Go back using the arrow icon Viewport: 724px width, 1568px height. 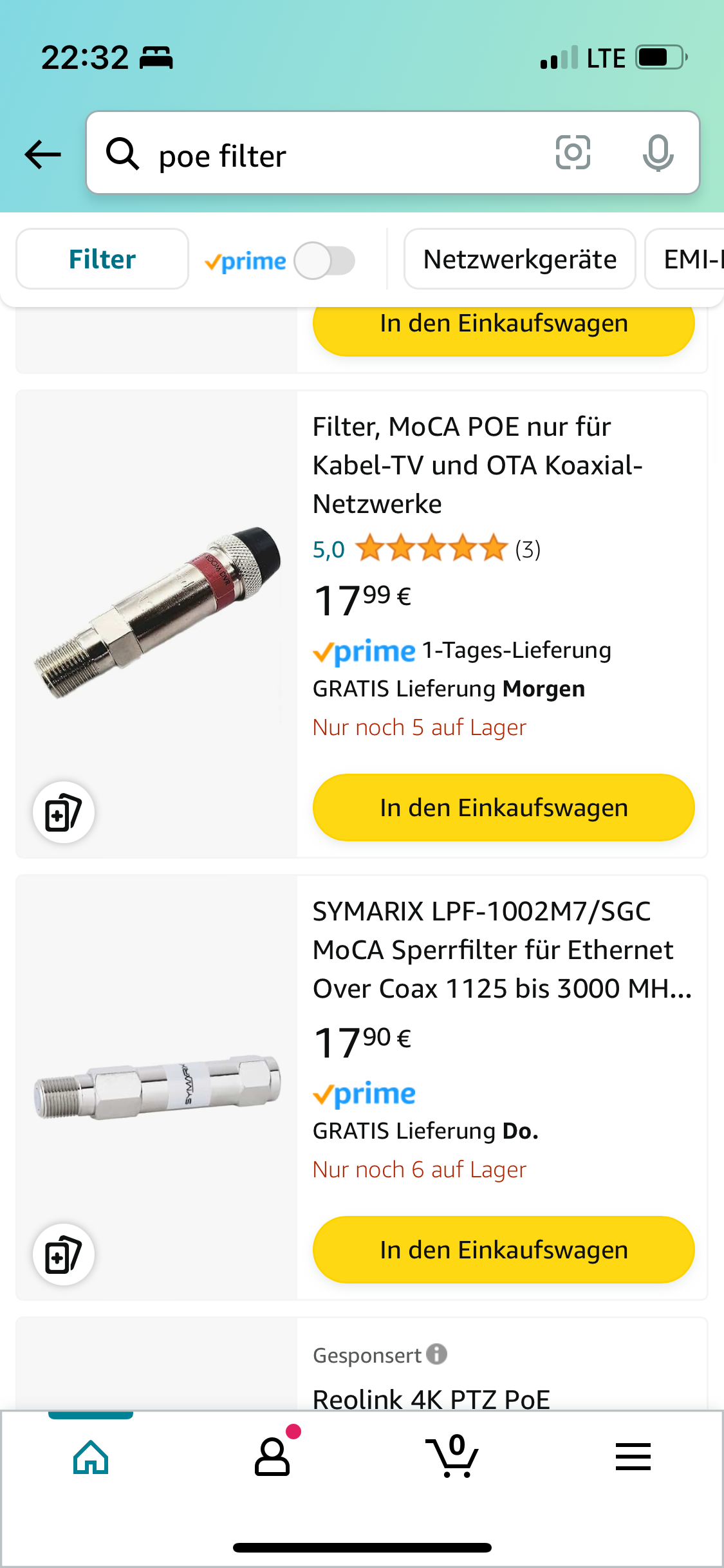pyautogui.click(x=42, y=154)
